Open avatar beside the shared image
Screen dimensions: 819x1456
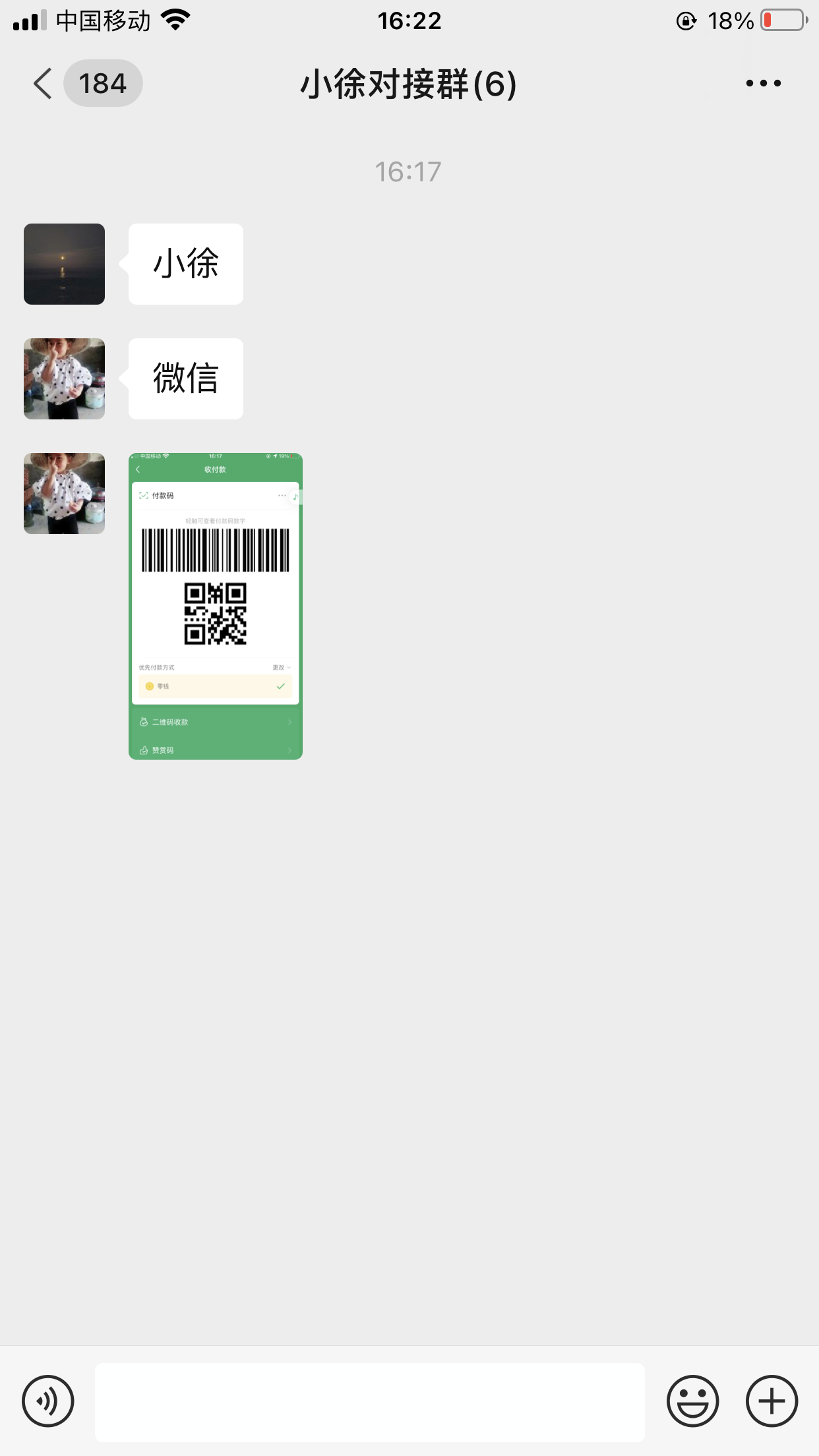(64, 493)
